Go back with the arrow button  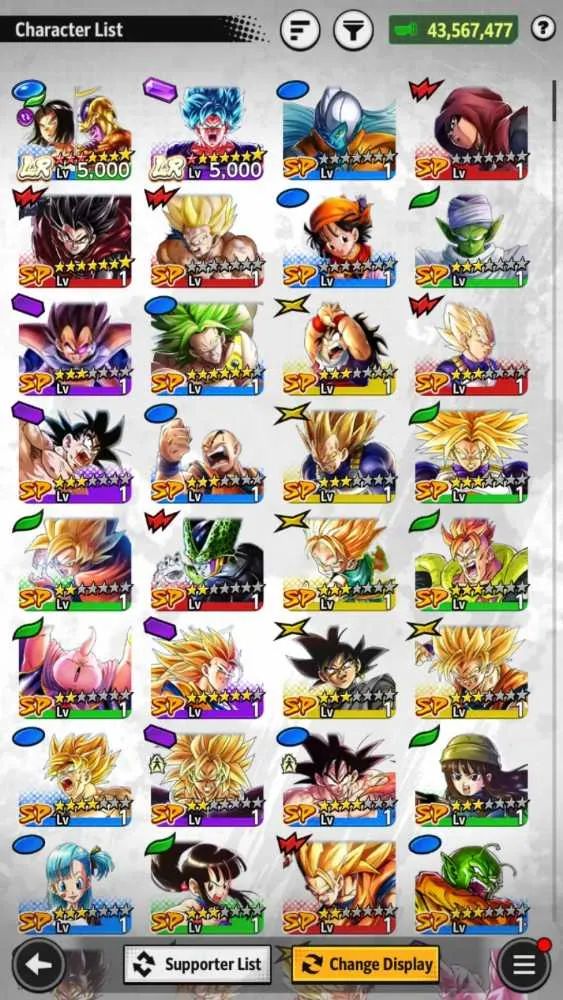click(38, 965)
